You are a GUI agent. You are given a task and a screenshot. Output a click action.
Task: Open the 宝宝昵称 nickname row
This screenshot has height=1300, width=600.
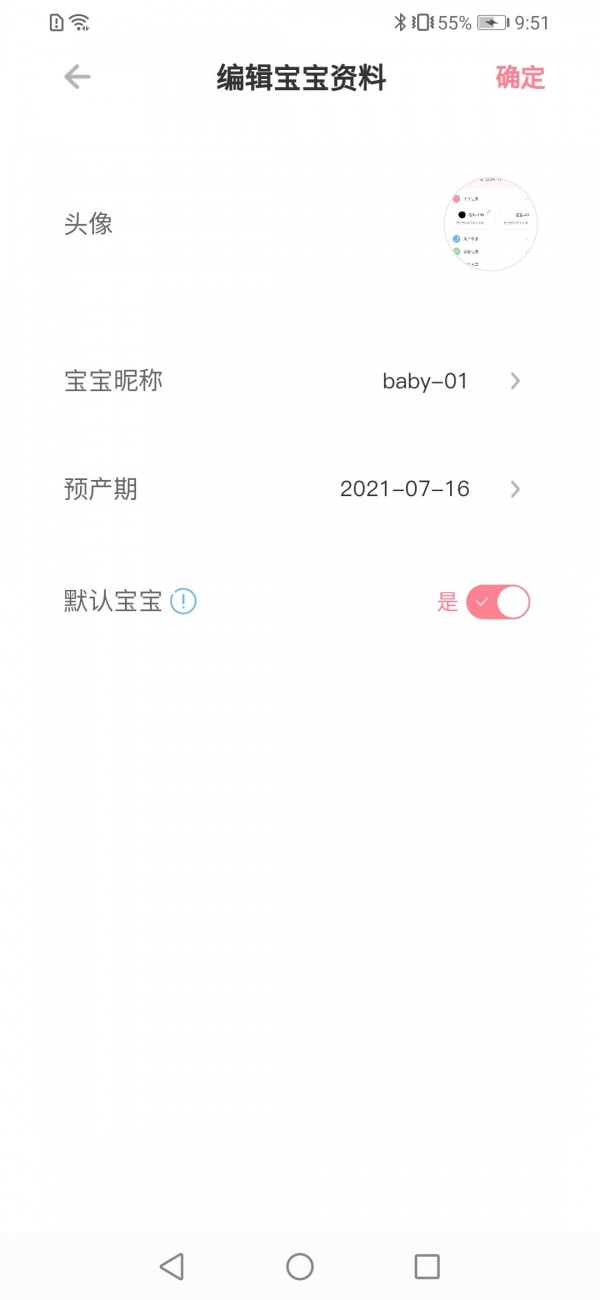click(300, 381)
